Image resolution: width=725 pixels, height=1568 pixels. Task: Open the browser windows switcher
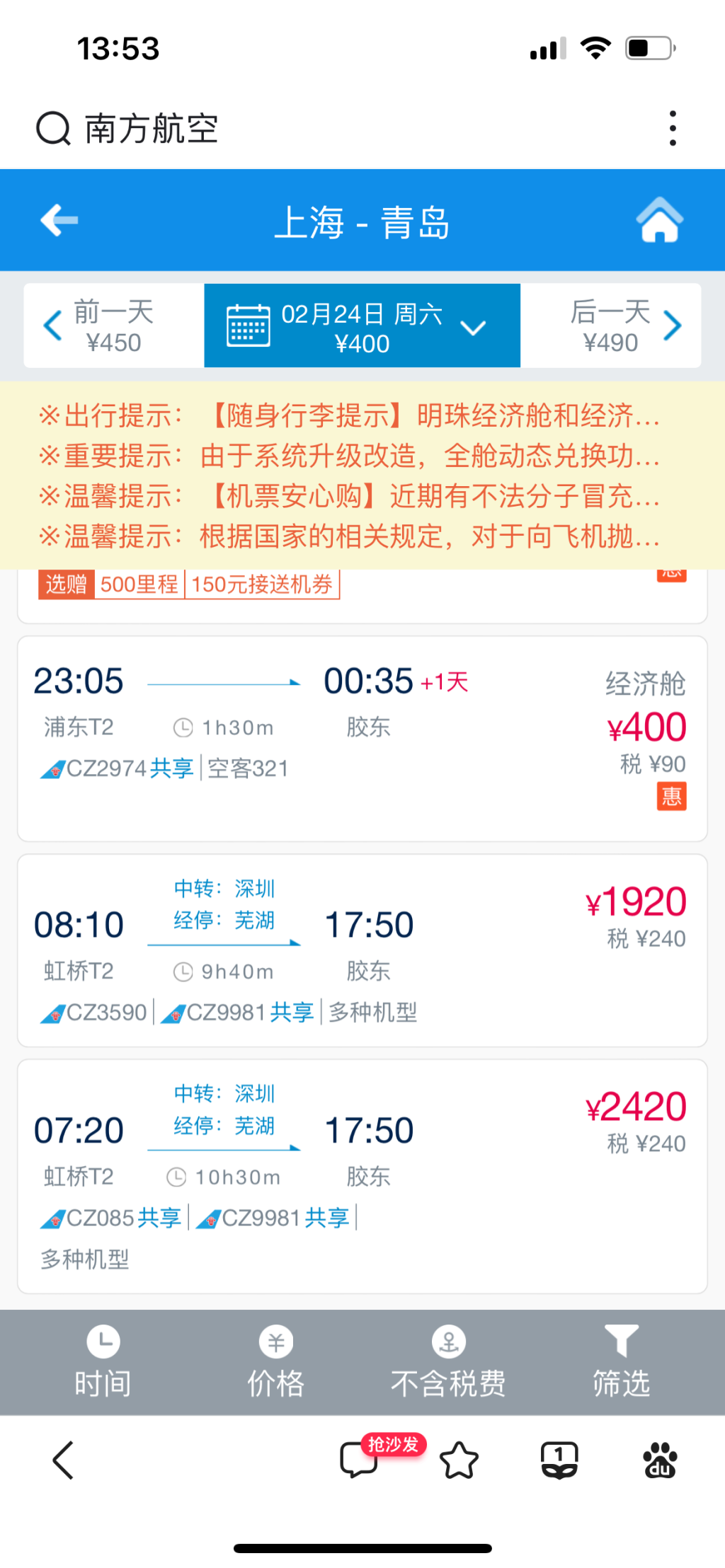pyautogui.click(x=559, y=1460)
